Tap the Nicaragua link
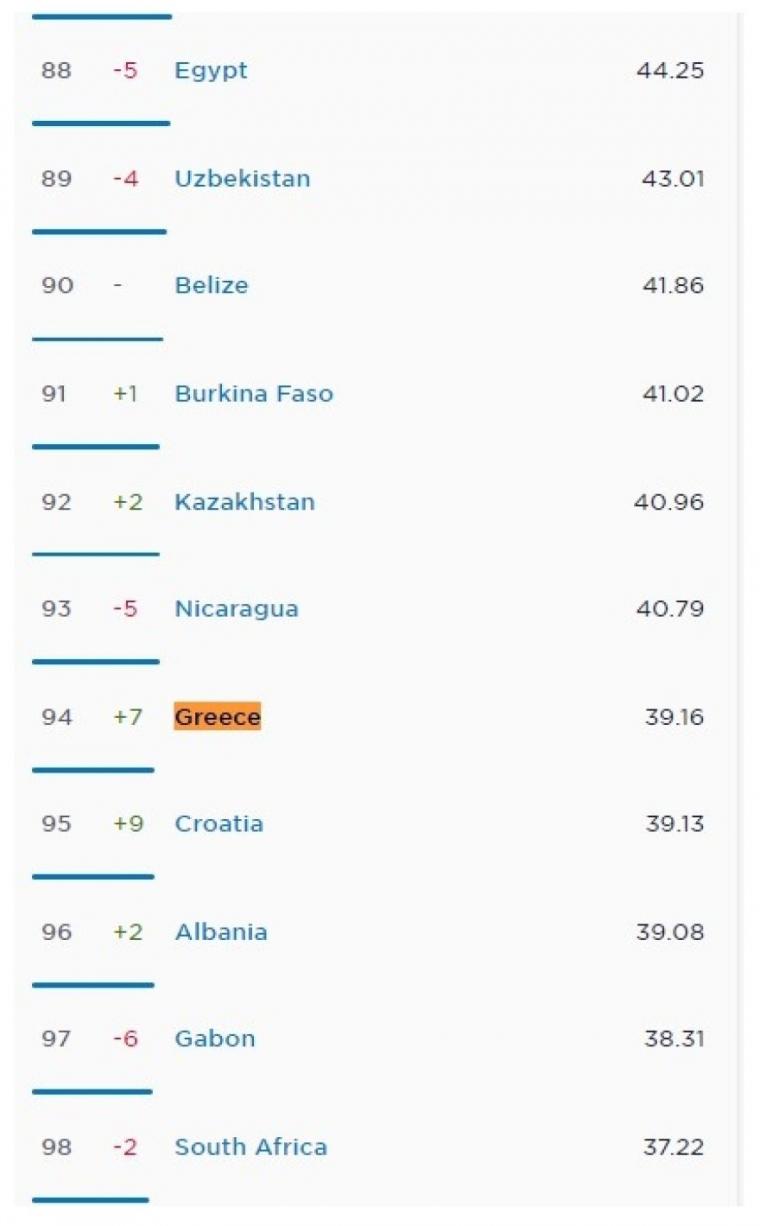Image resolution: width=760 pixels, height=1226 pixels. click(236, 609)
